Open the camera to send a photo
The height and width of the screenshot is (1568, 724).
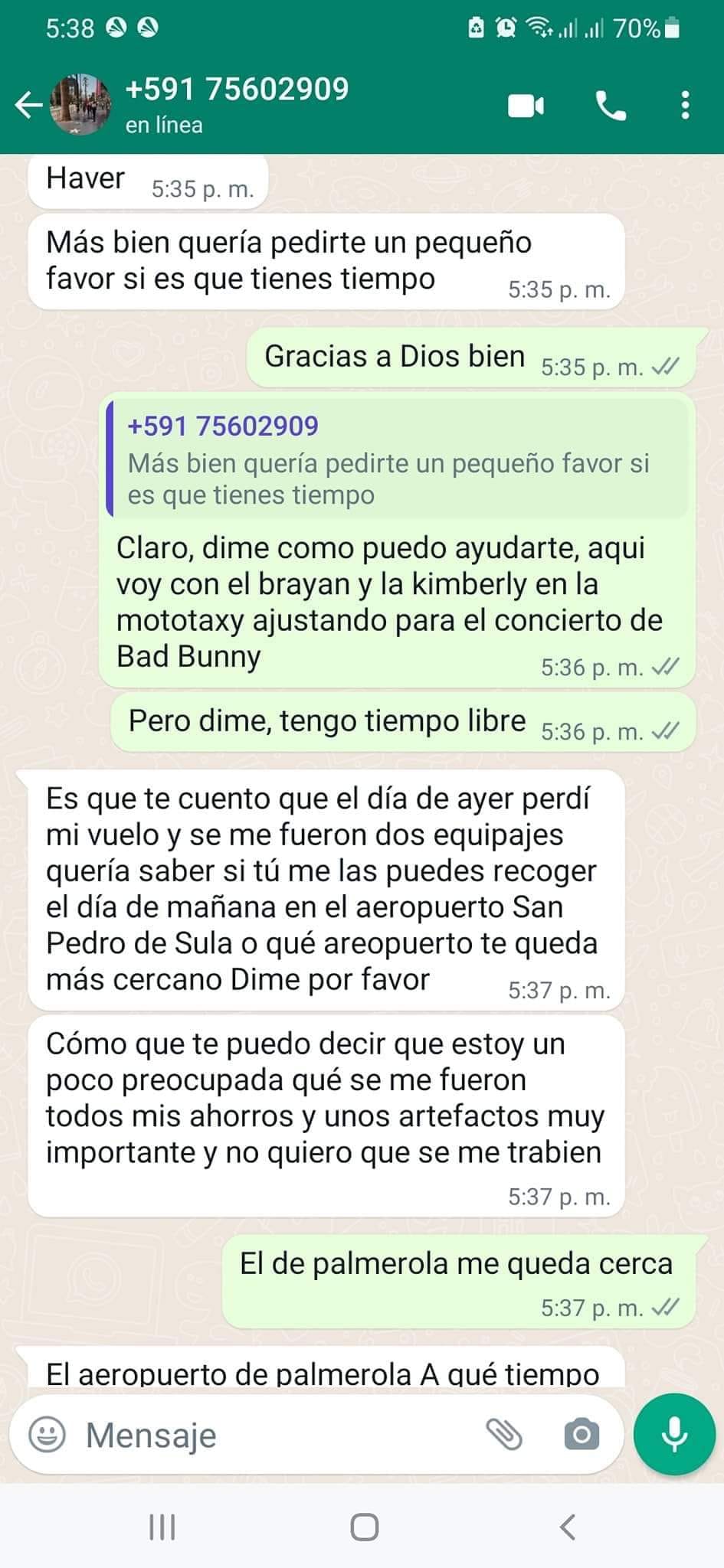pyautogui.click(x=581, y=1434)
